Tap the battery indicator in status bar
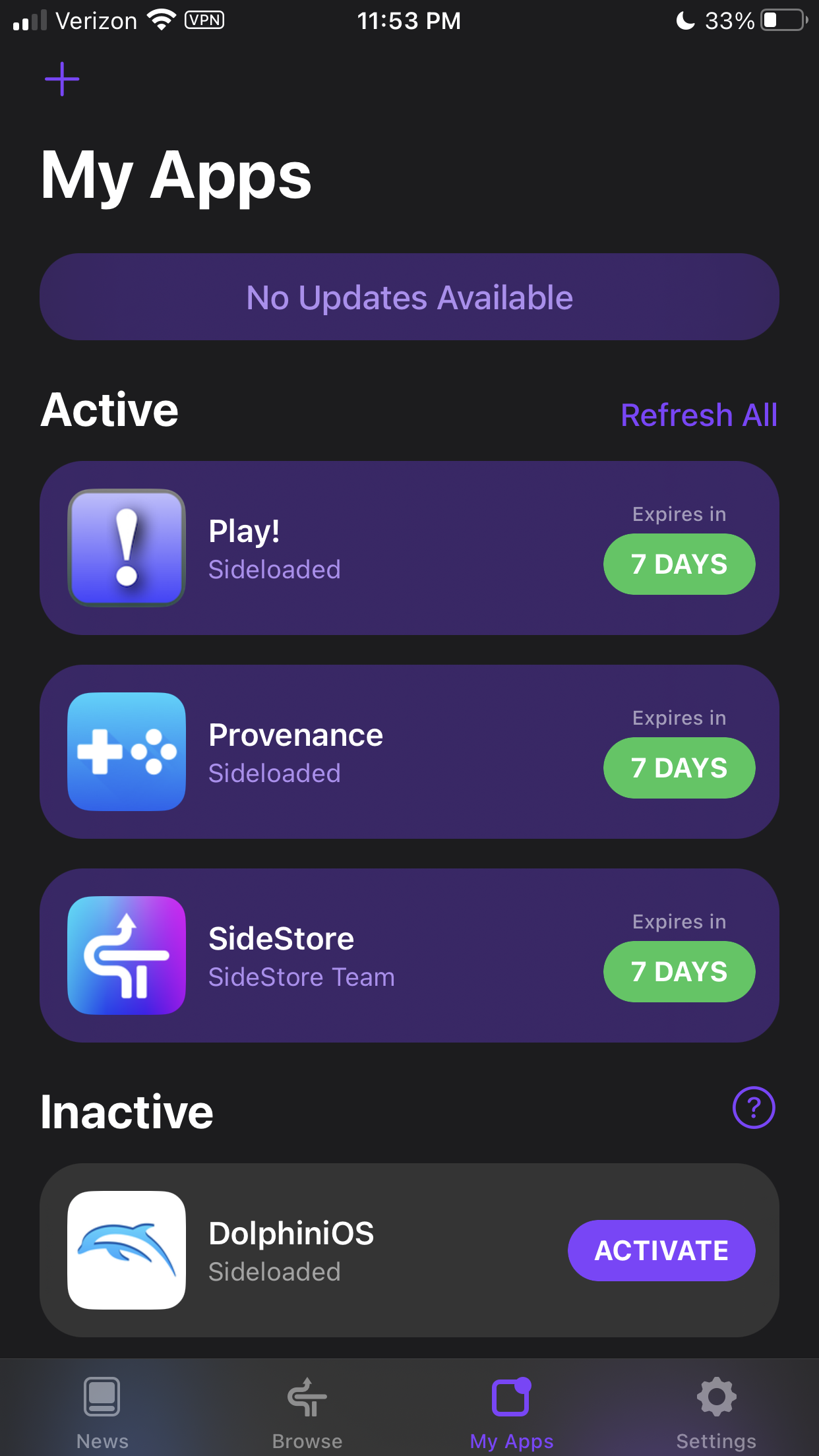This screenshot has height=1456, width=819. coord(783,20)
